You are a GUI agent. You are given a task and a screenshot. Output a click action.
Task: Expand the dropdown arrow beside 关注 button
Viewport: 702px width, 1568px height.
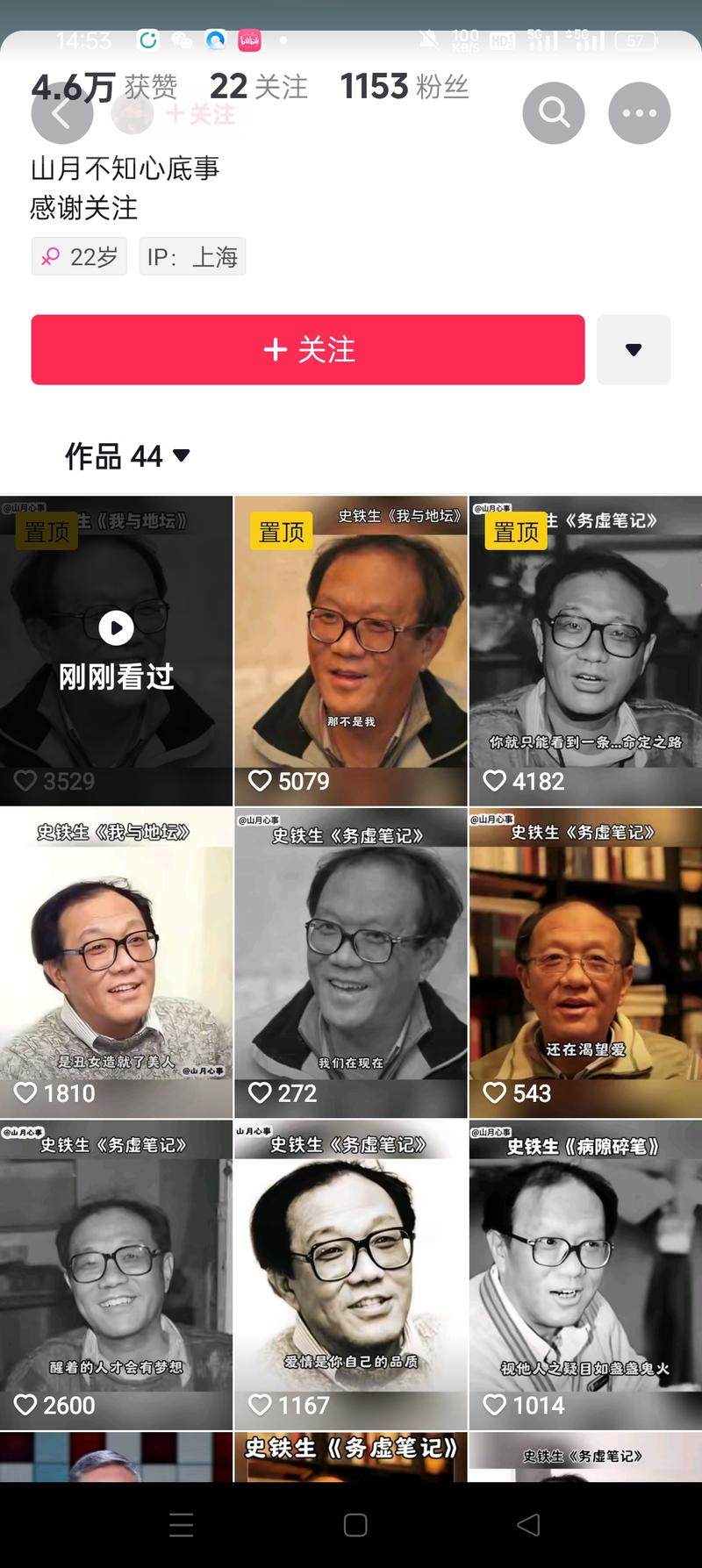pos(634,349)
